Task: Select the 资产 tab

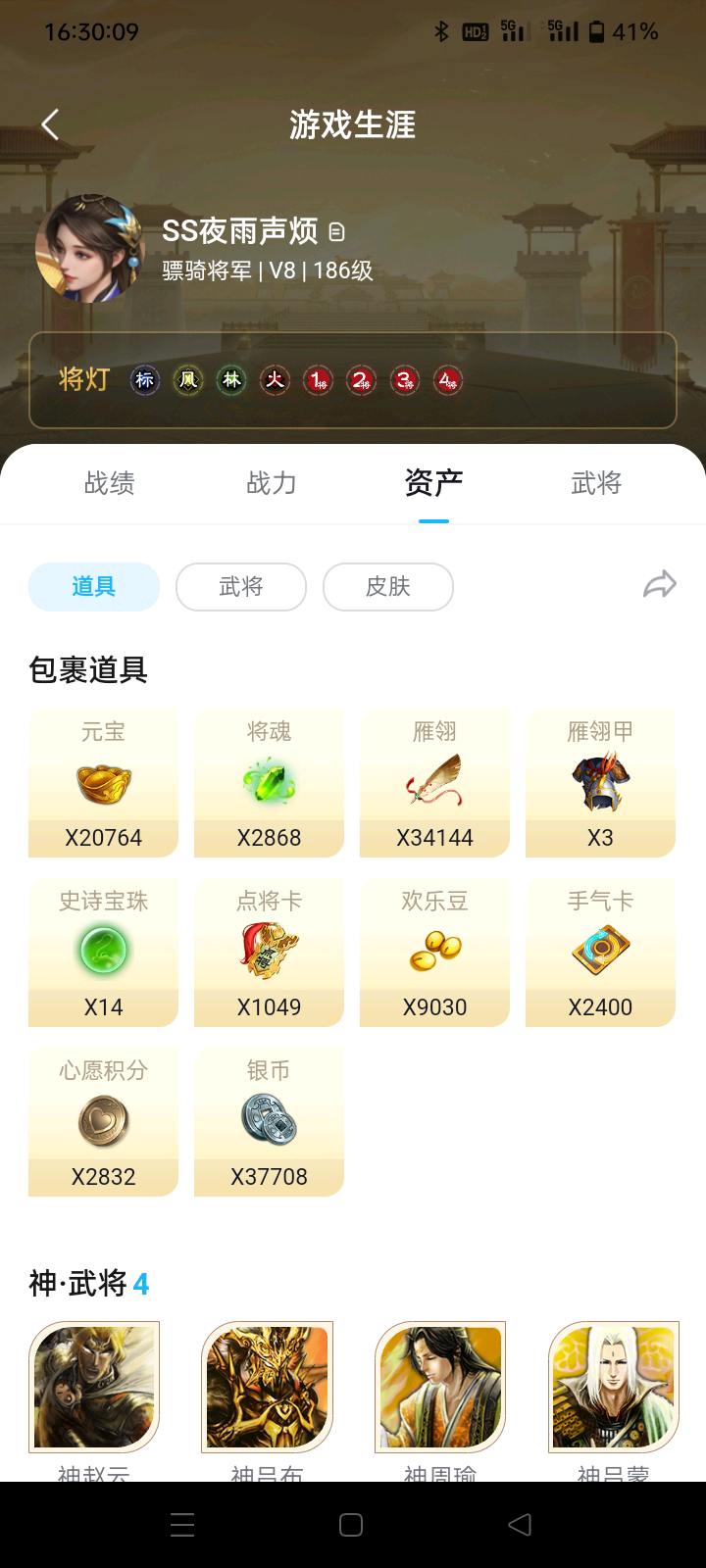Action: (433, 483)
